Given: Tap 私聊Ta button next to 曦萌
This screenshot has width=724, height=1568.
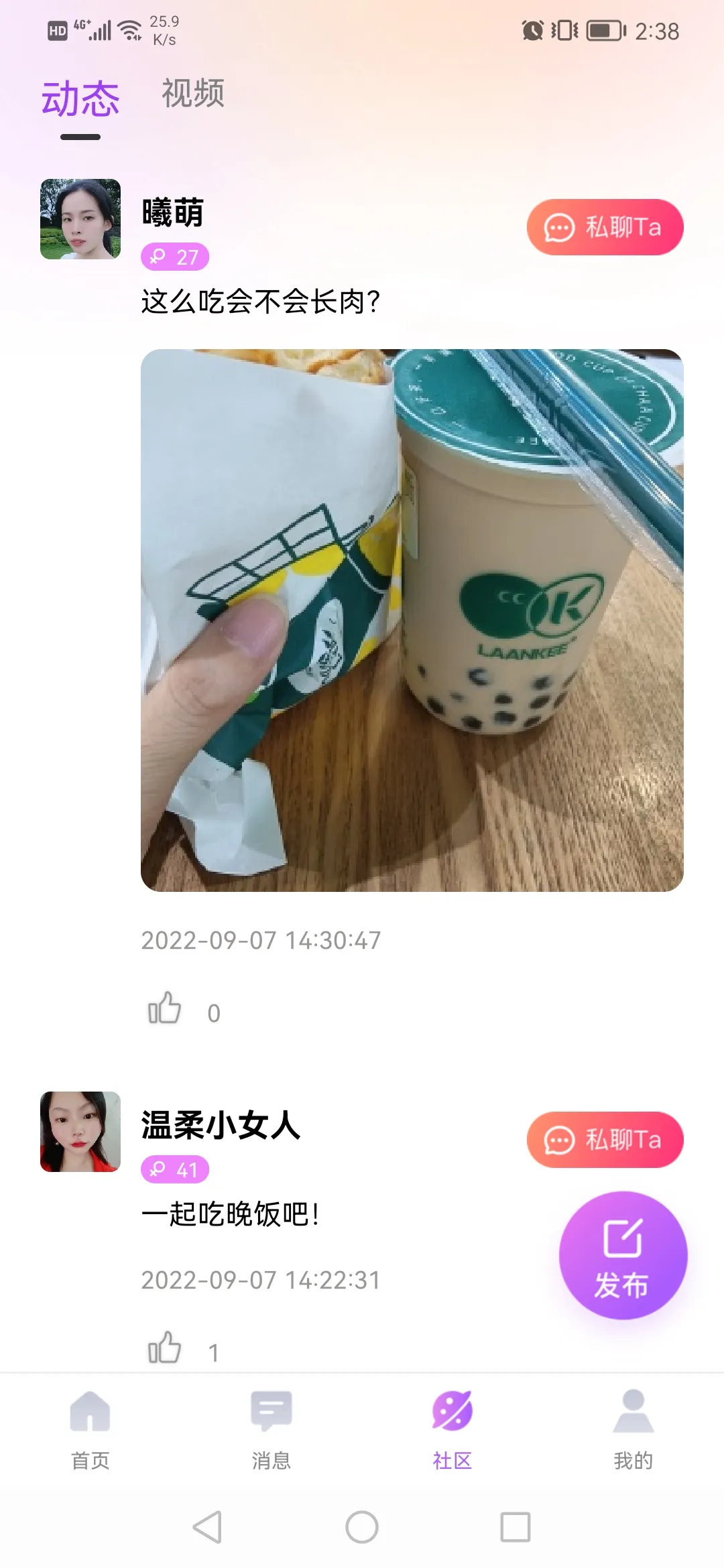Looking at the screenshot, I should click(605, 227).
